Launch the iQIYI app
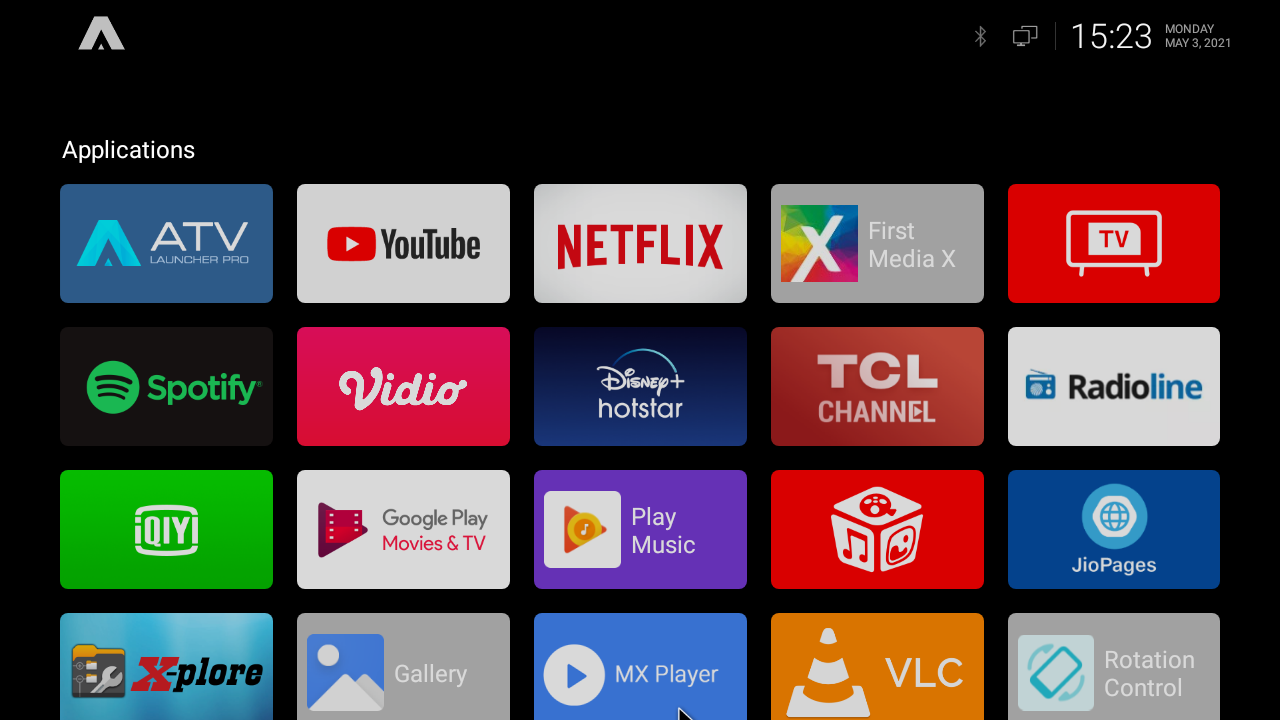The height and width of the screenshot is (720, 1280). (166, 529)
